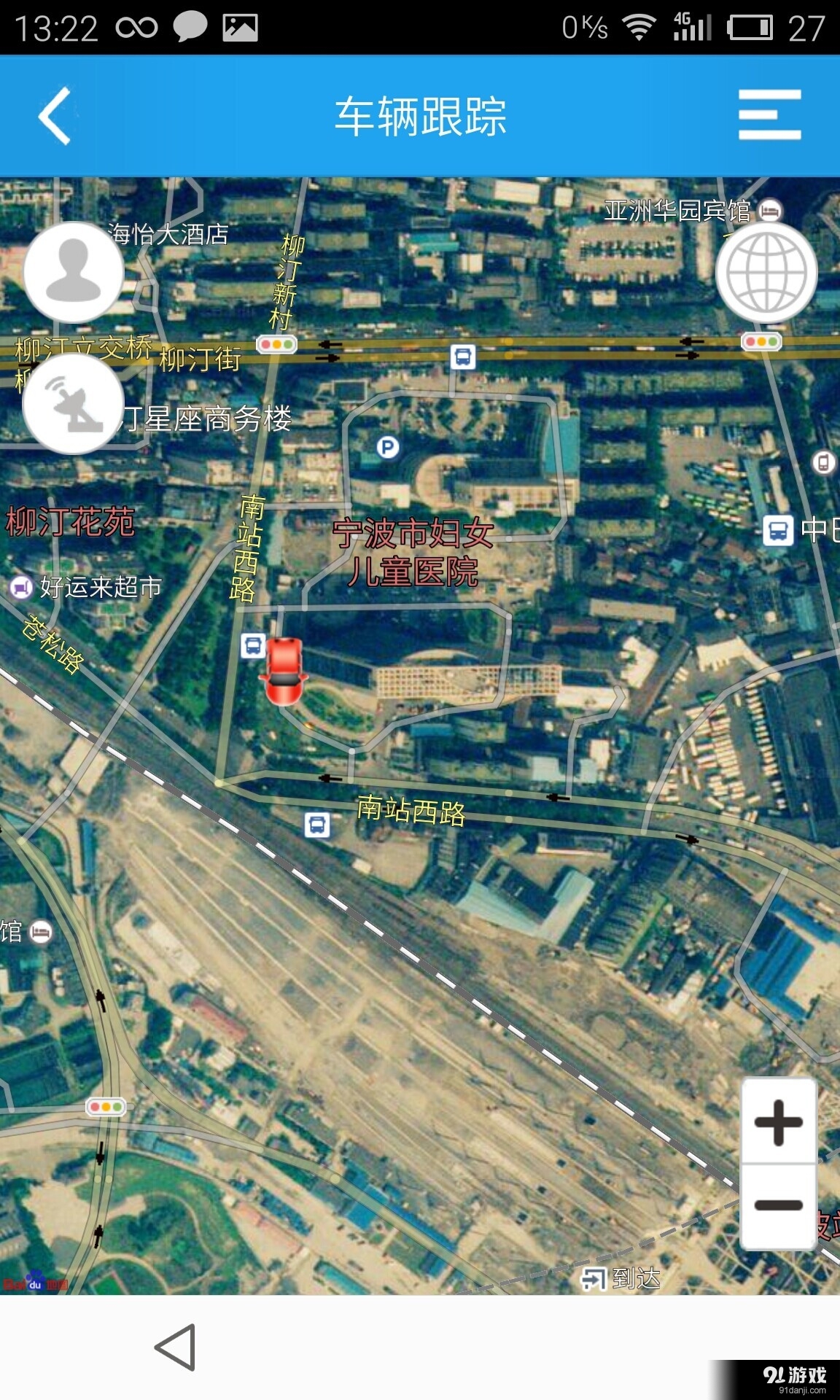Tap the parking P icon near the hospital
Image resolution: width=840 pixels, height=1400 pixels.
(x=387, y=448)
